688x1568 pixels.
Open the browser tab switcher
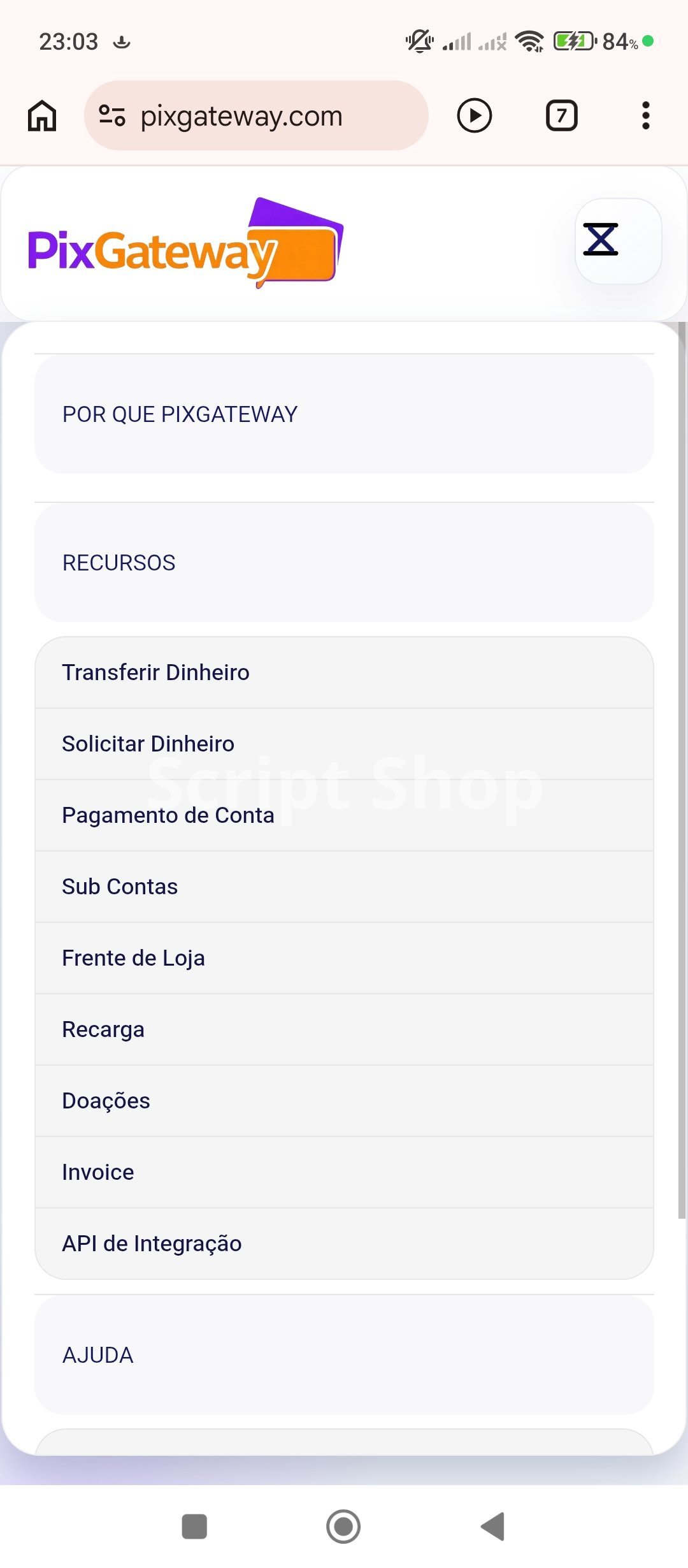(x=561, y=116)
